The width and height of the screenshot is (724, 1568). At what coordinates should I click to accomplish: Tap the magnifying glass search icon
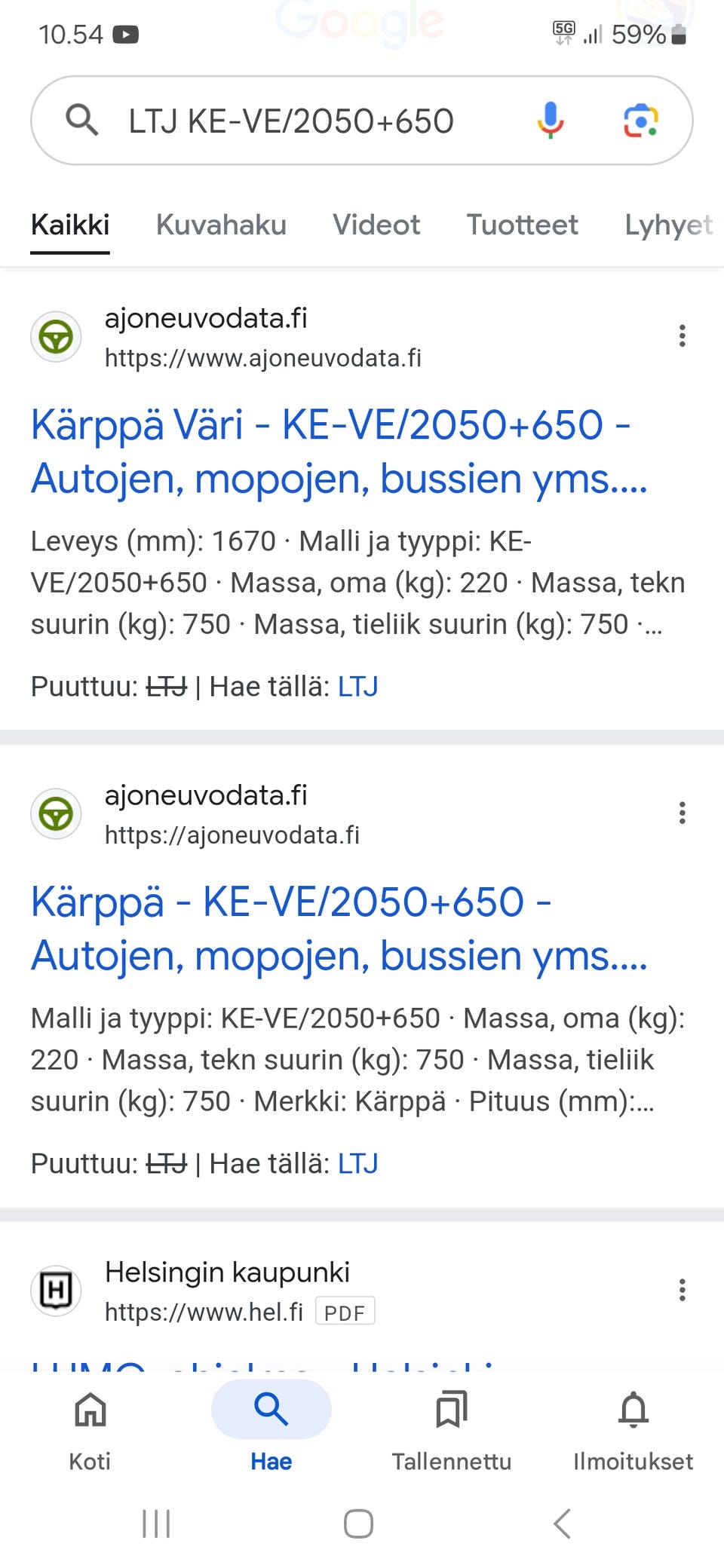coord(83,121)
